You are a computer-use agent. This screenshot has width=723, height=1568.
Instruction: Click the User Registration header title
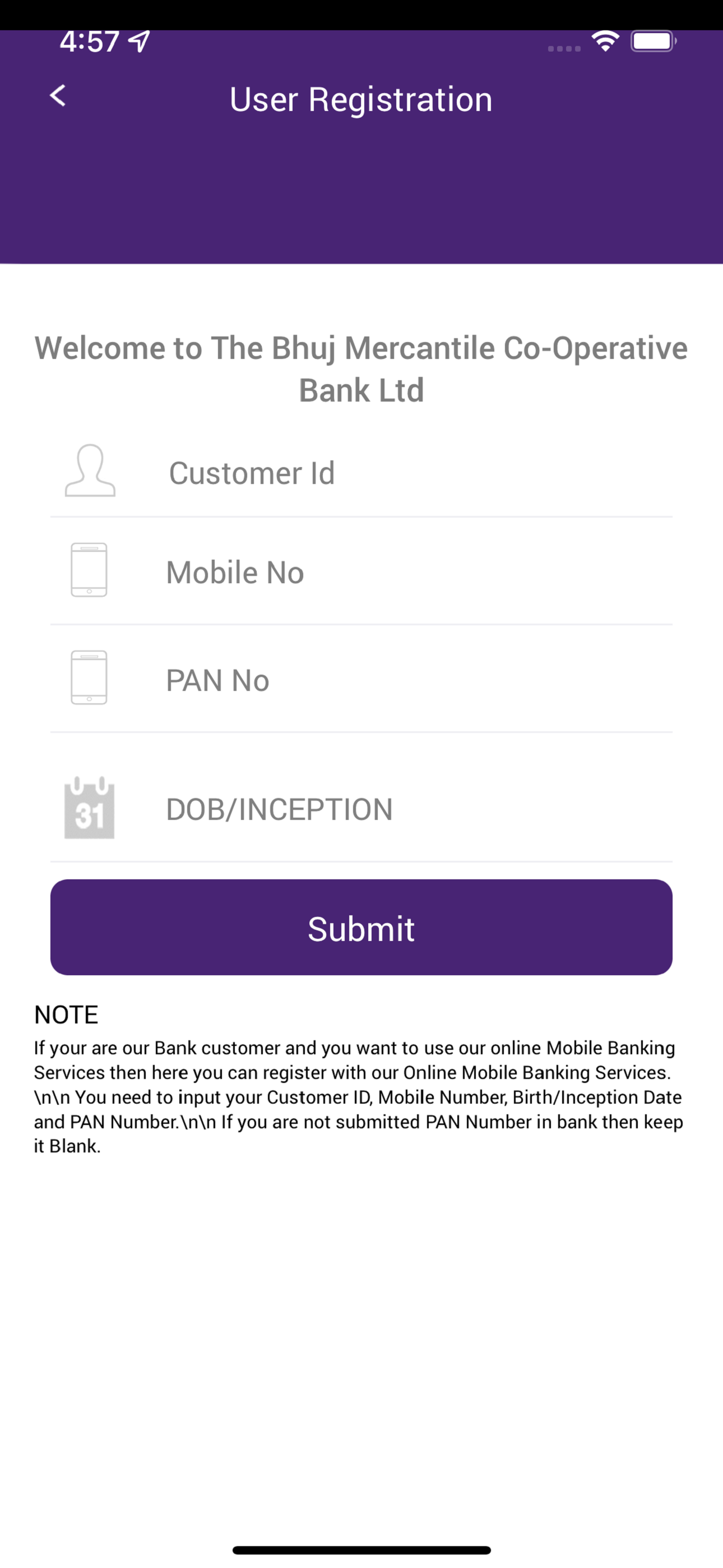pos(361,99)
